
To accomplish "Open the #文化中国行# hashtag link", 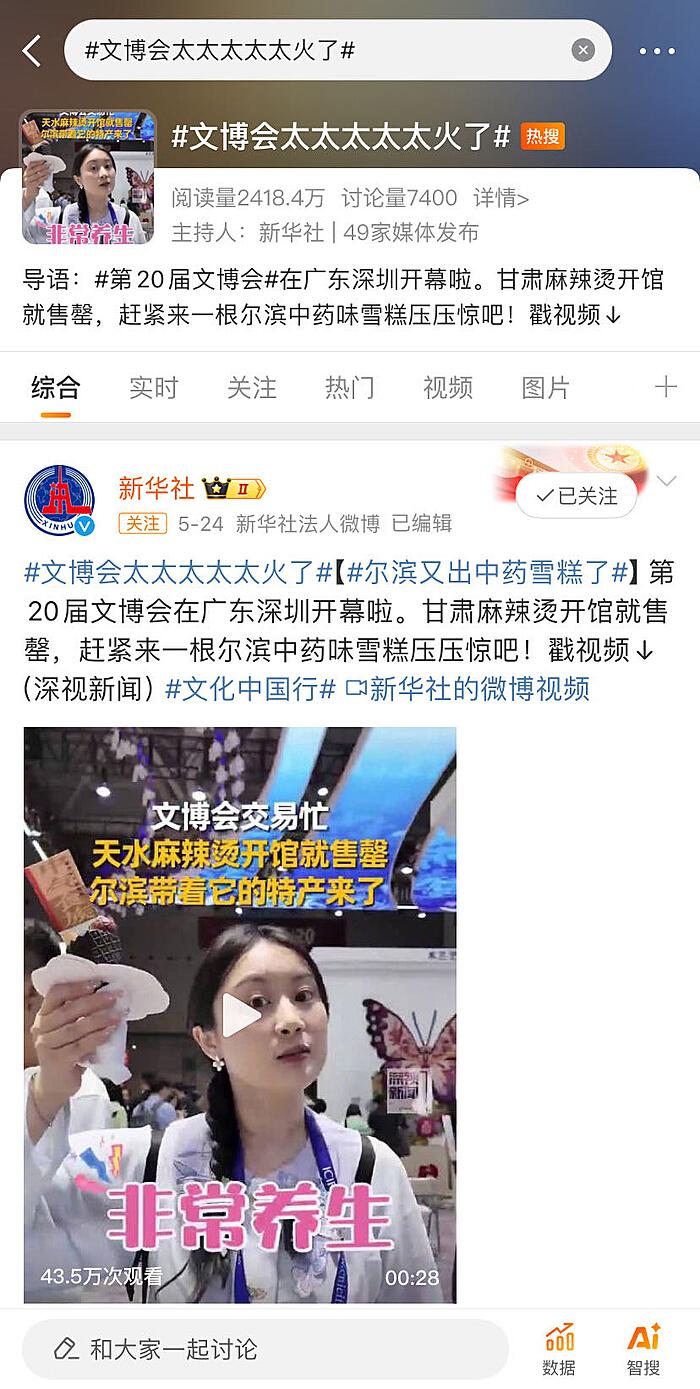I will click(250, 688).
